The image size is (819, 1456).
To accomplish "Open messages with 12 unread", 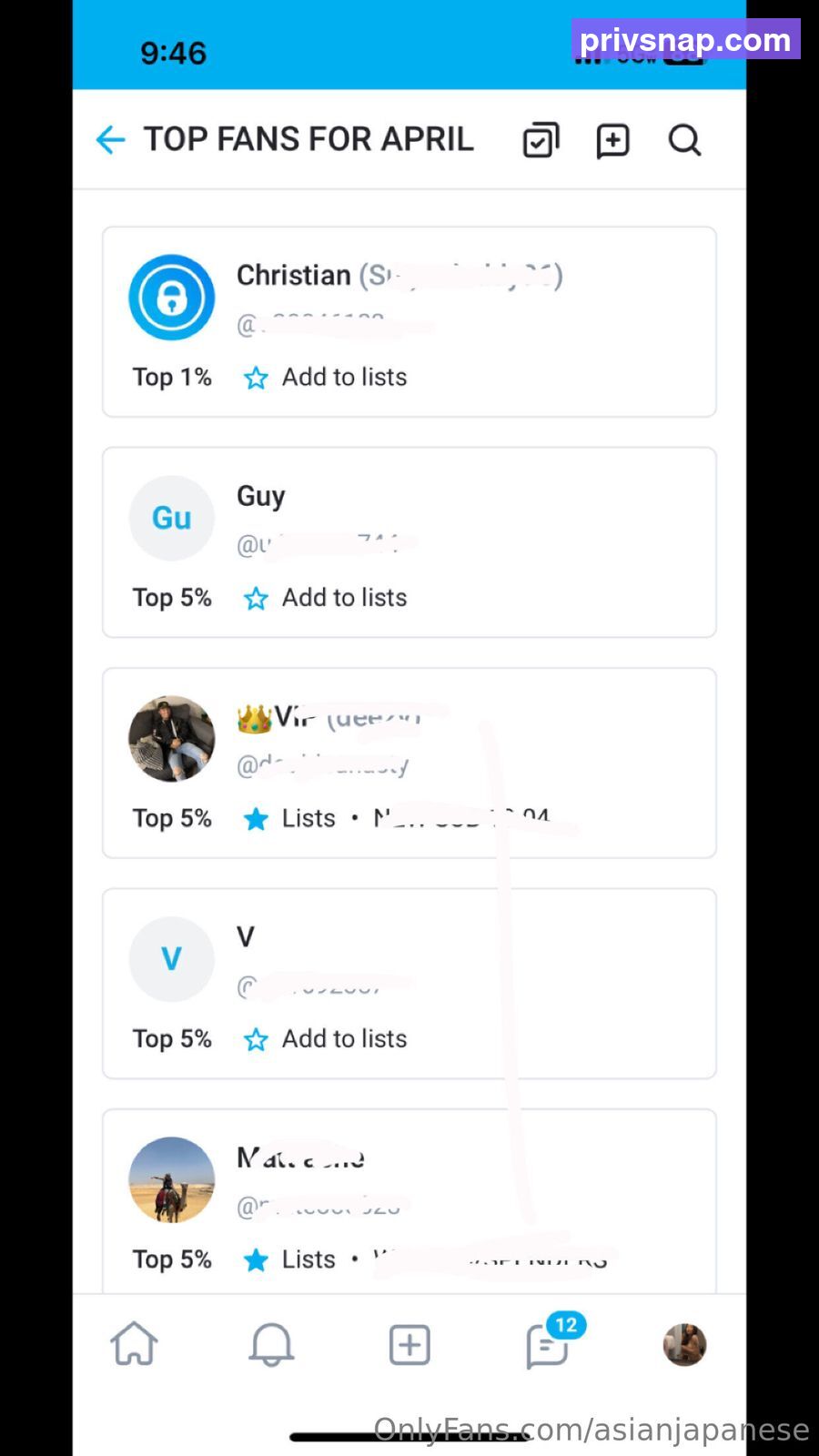I will click(551, 1342).
